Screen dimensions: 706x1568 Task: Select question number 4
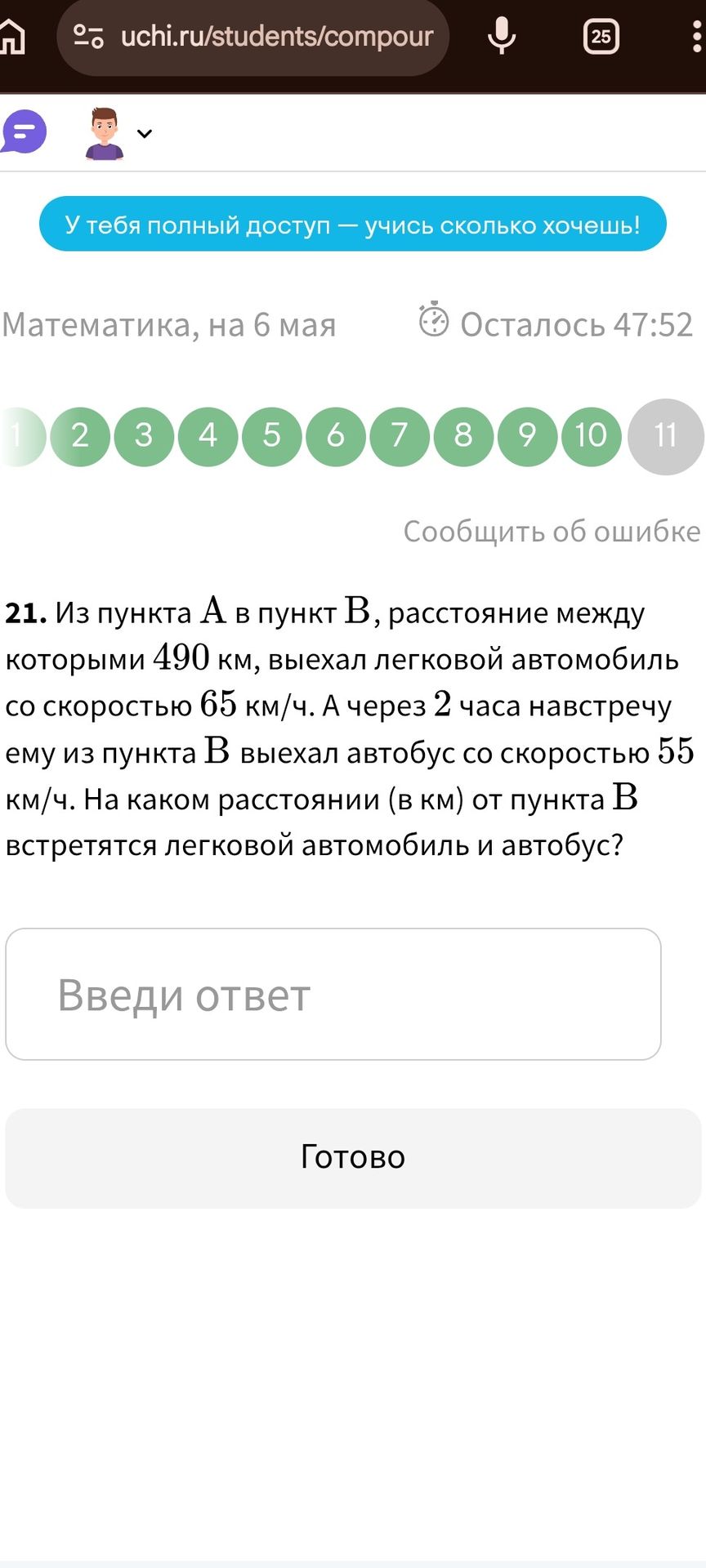(208, 436)
